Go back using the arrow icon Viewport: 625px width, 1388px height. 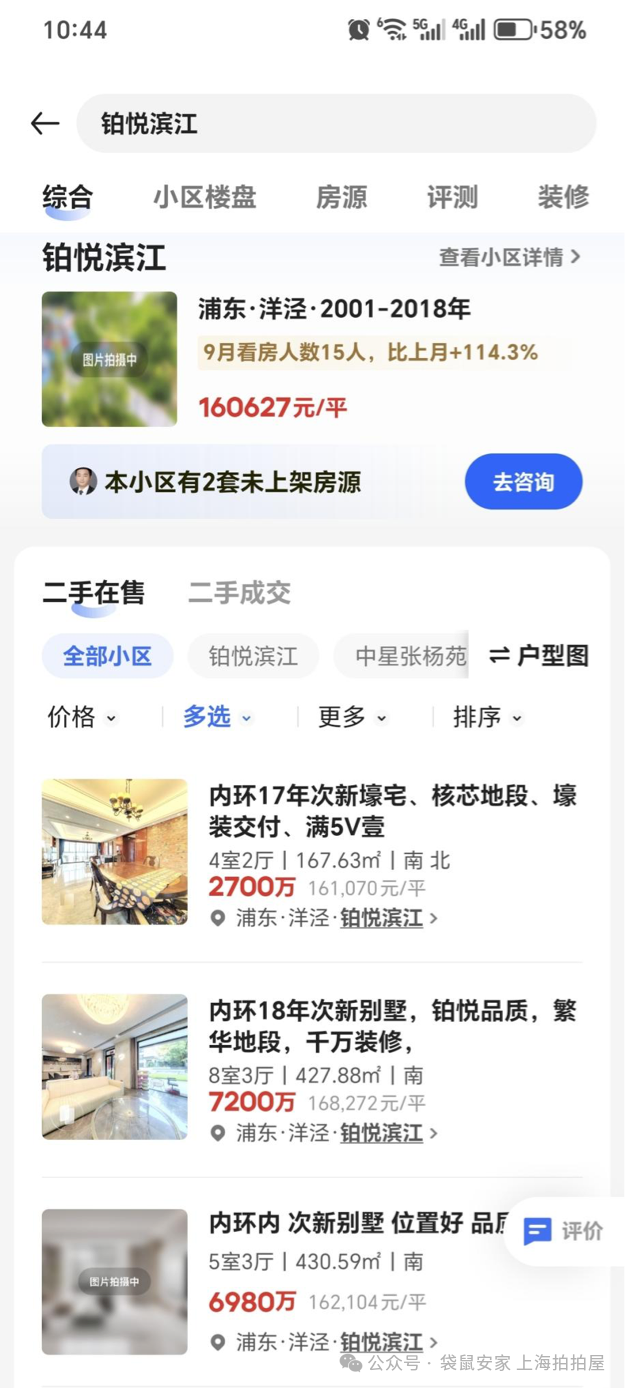[x=45, y=123]
